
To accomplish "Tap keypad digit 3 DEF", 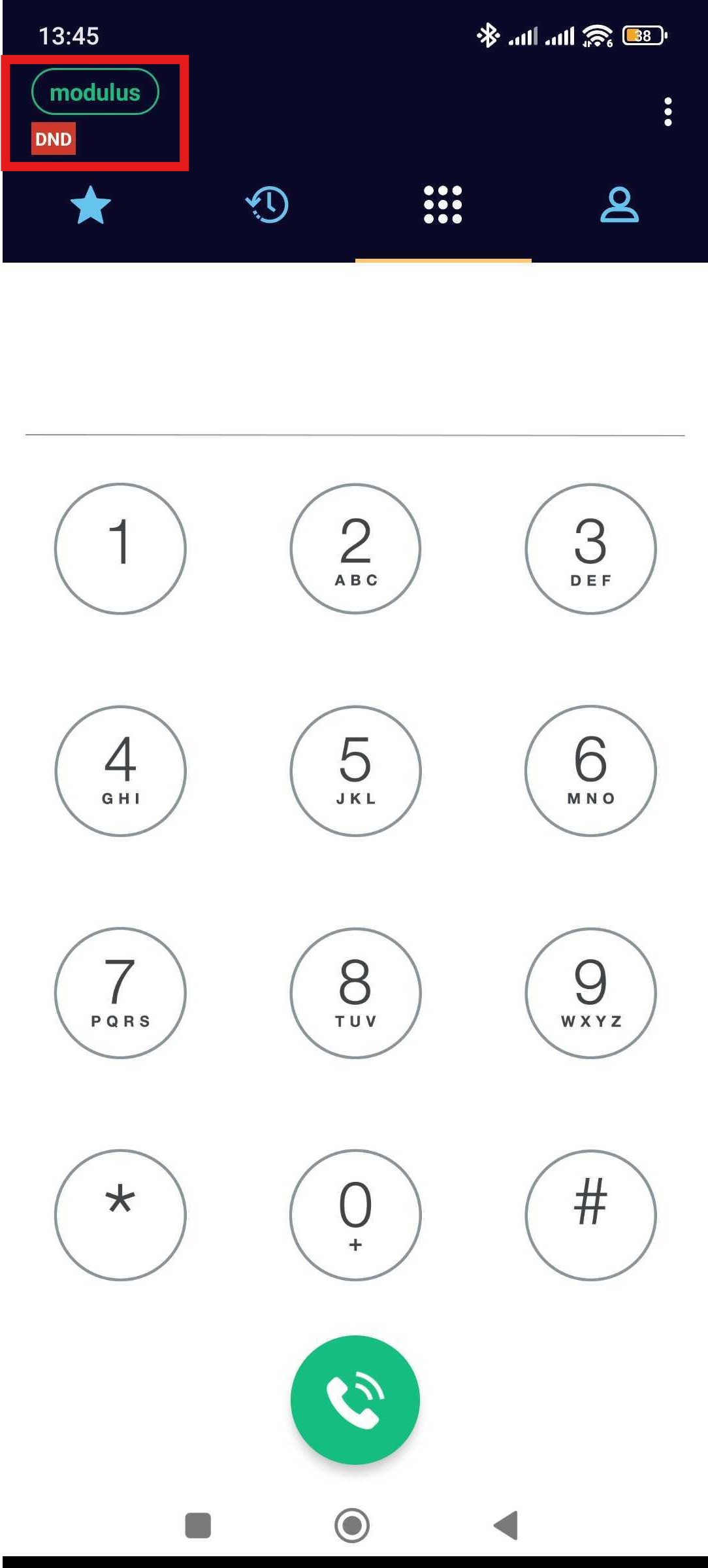I will (x=590, y=549).
